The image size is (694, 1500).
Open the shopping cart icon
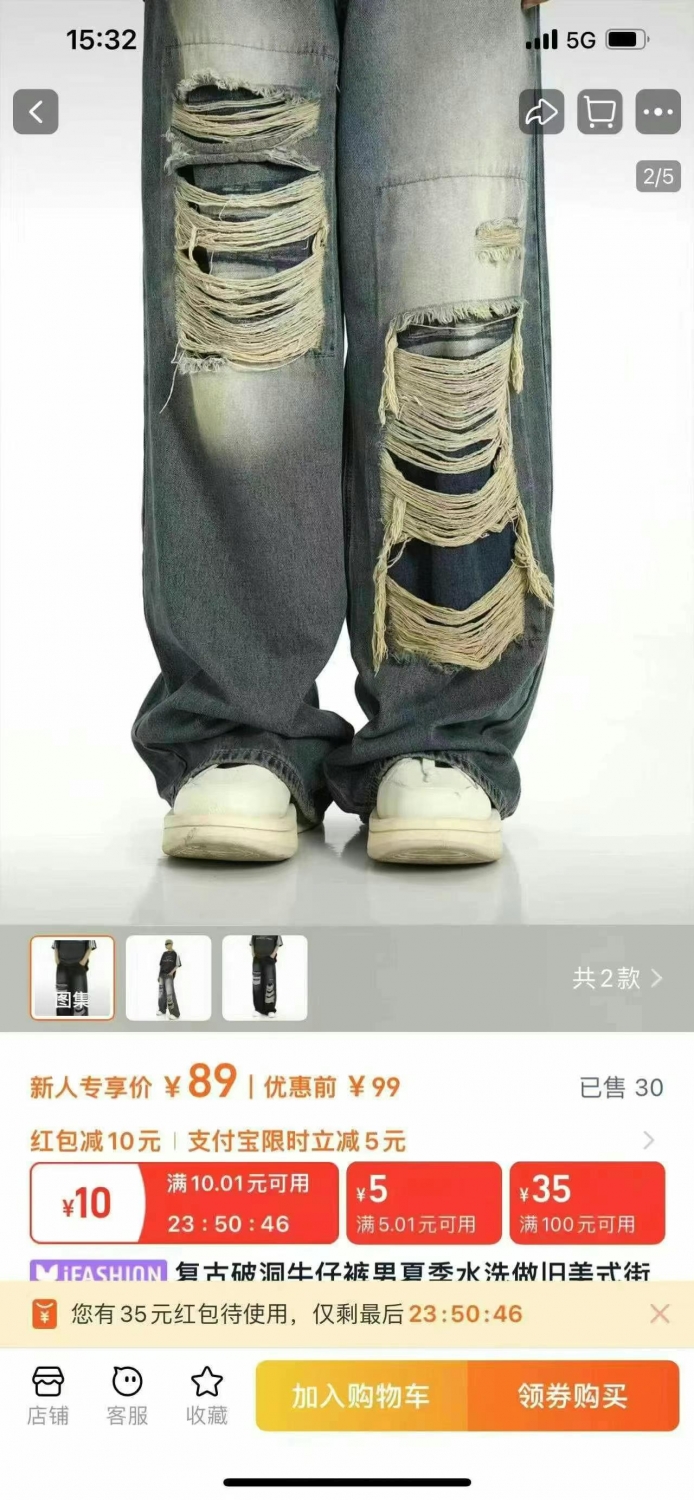599,112
